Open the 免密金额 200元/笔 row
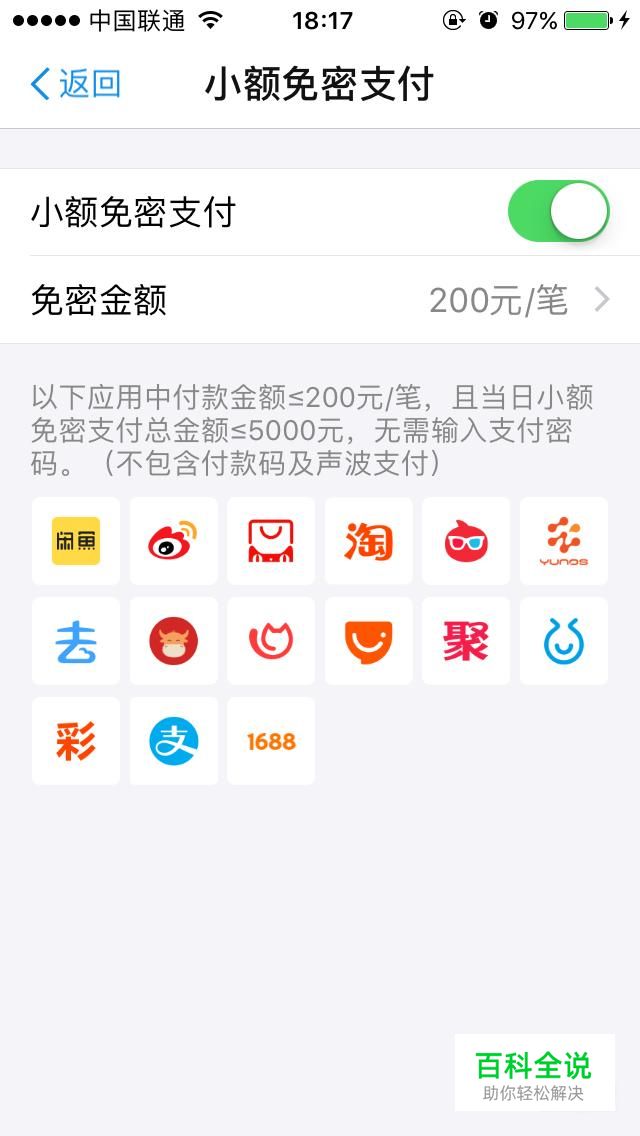 click(320, 300)
